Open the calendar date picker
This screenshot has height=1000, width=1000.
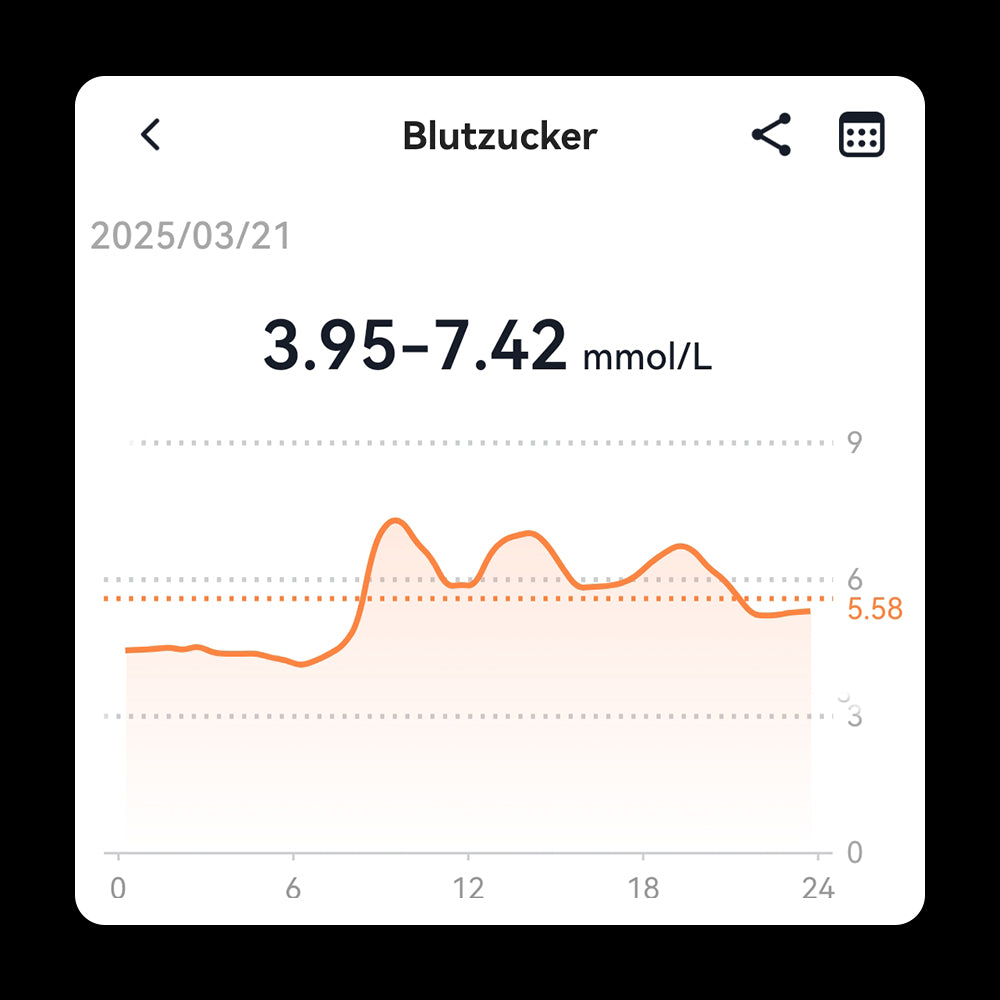pyautogui.click(x=861, y=135)
